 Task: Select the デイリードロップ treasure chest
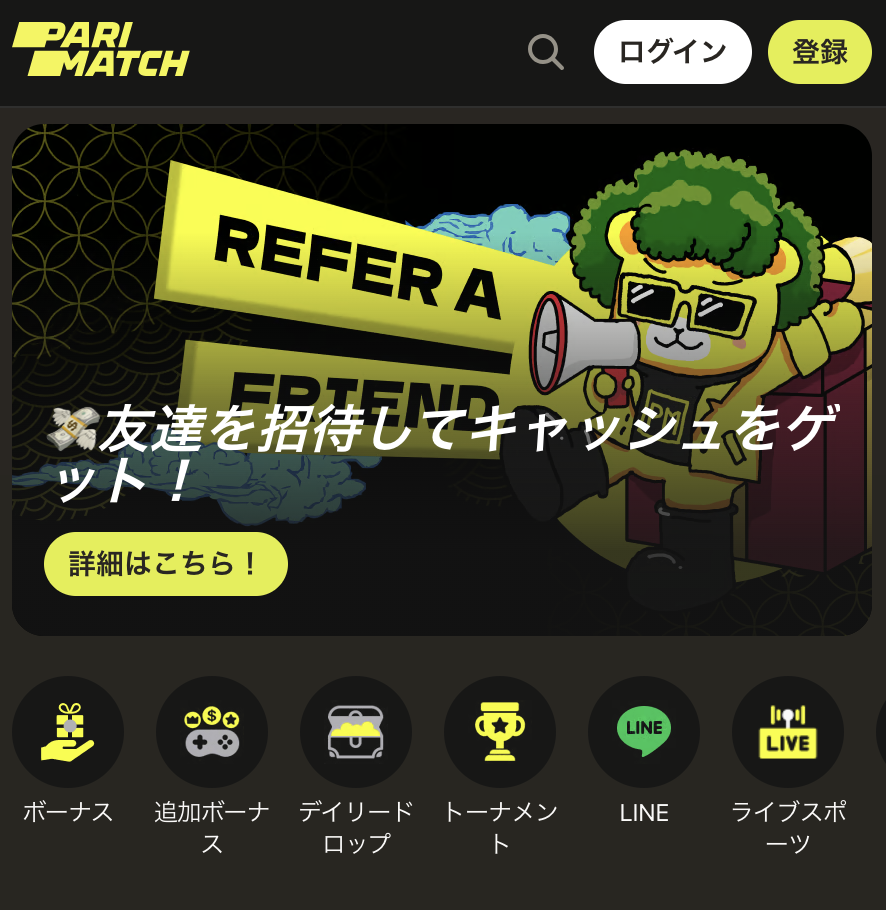pyautogui.click(x=356, y=732)
